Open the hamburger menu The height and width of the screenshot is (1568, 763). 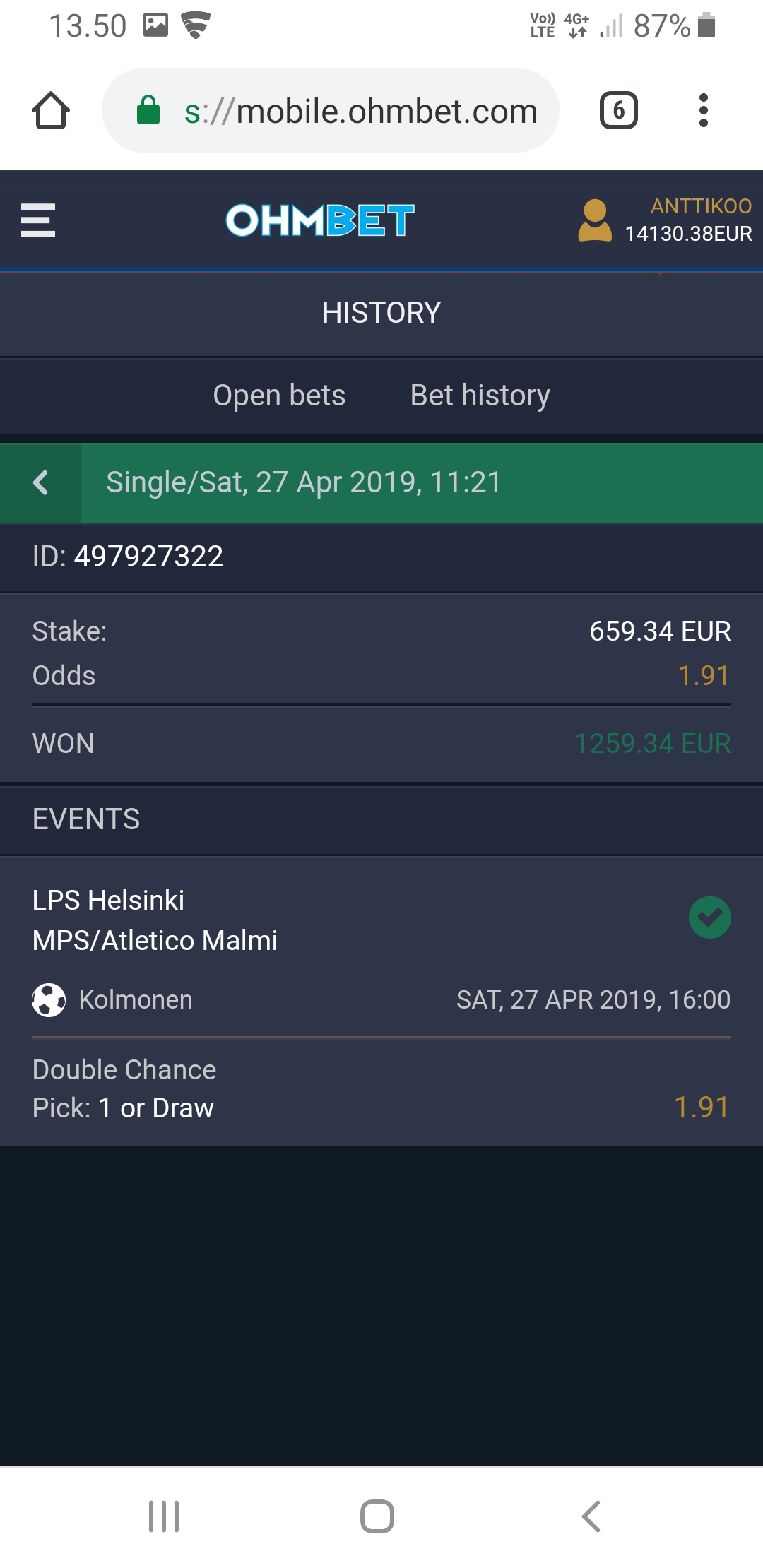point(38,220)
